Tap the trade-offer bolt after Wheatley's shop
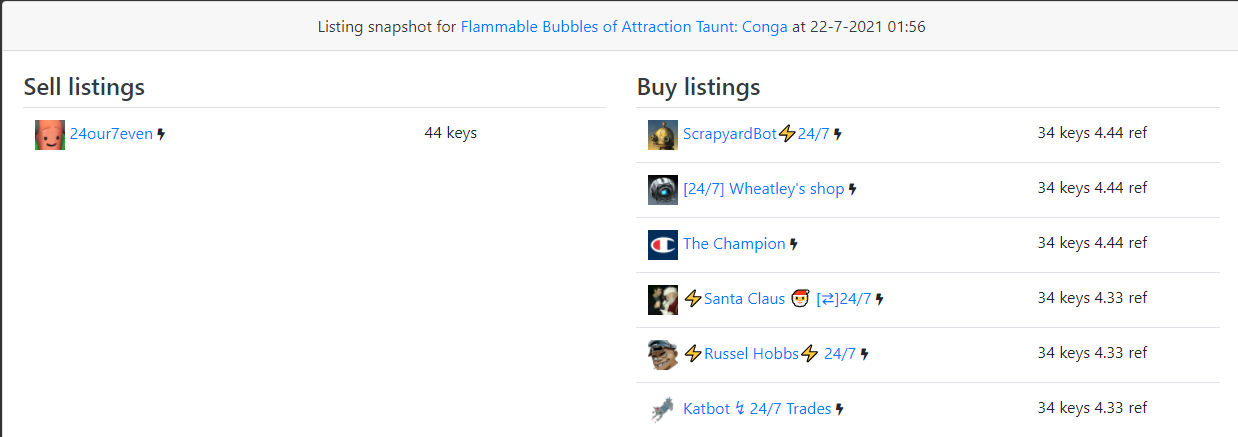1238x437 pixels. coord(853,190)
